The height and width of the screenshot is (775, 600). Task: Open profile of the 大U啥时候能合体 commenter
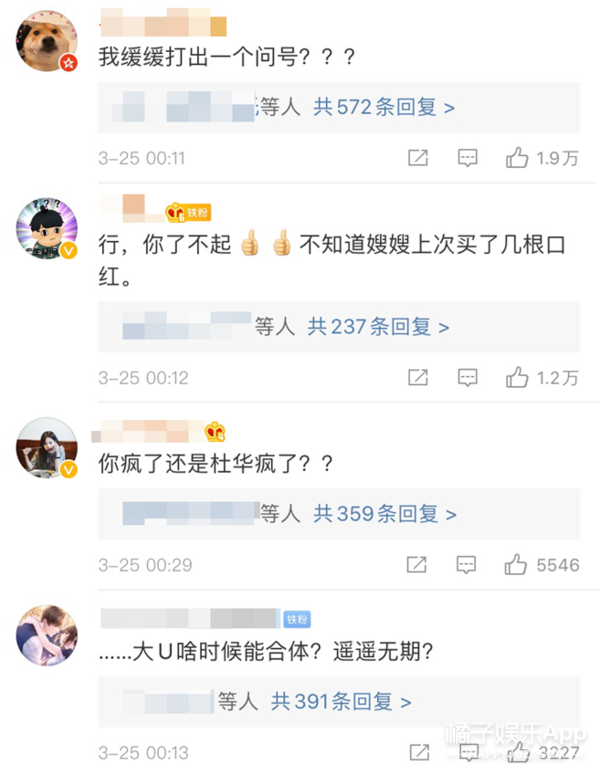coord(47,636)
